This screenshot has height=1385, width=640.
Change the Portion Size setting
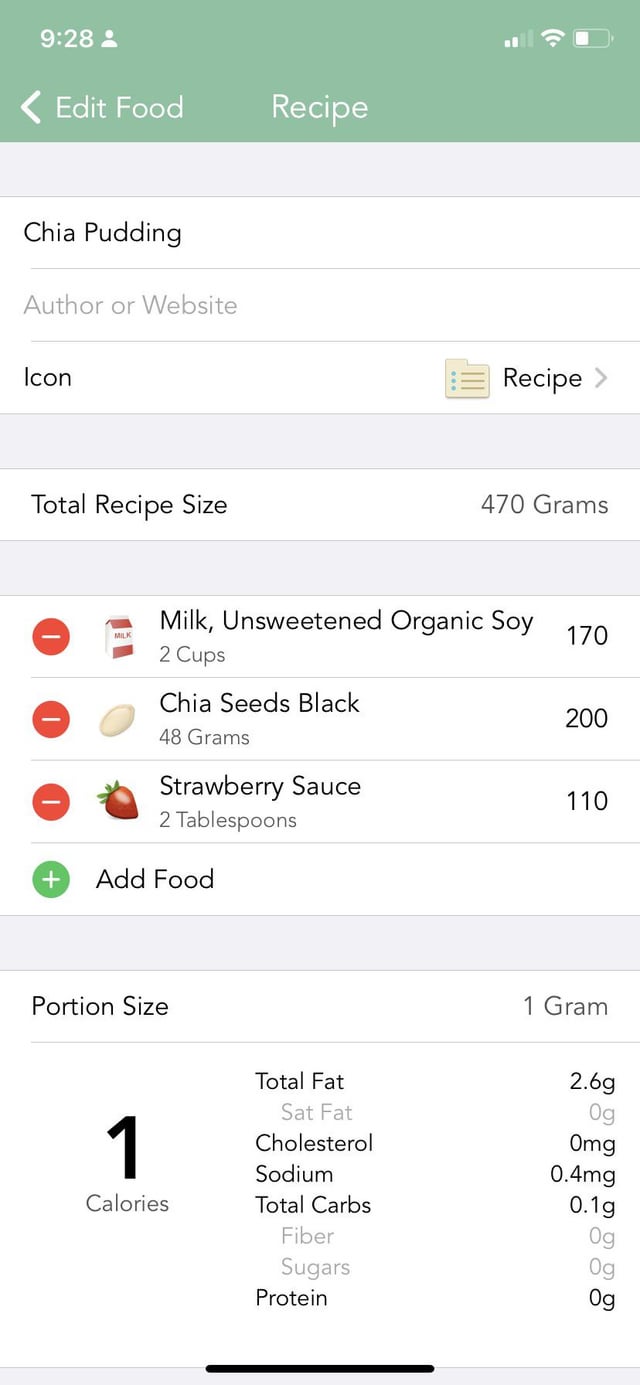coord(320,1006)
